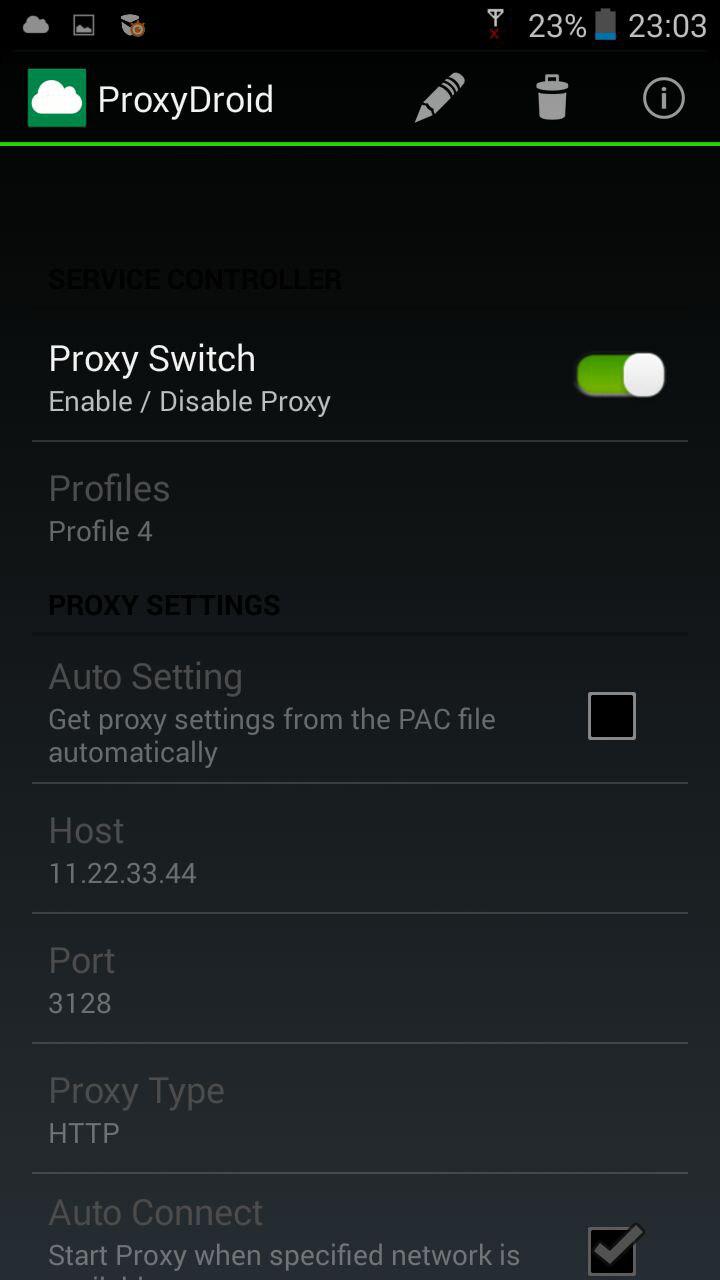Tap the trash delete icon
This screenshot has height=1280, width=720.
tap(551, 97)
